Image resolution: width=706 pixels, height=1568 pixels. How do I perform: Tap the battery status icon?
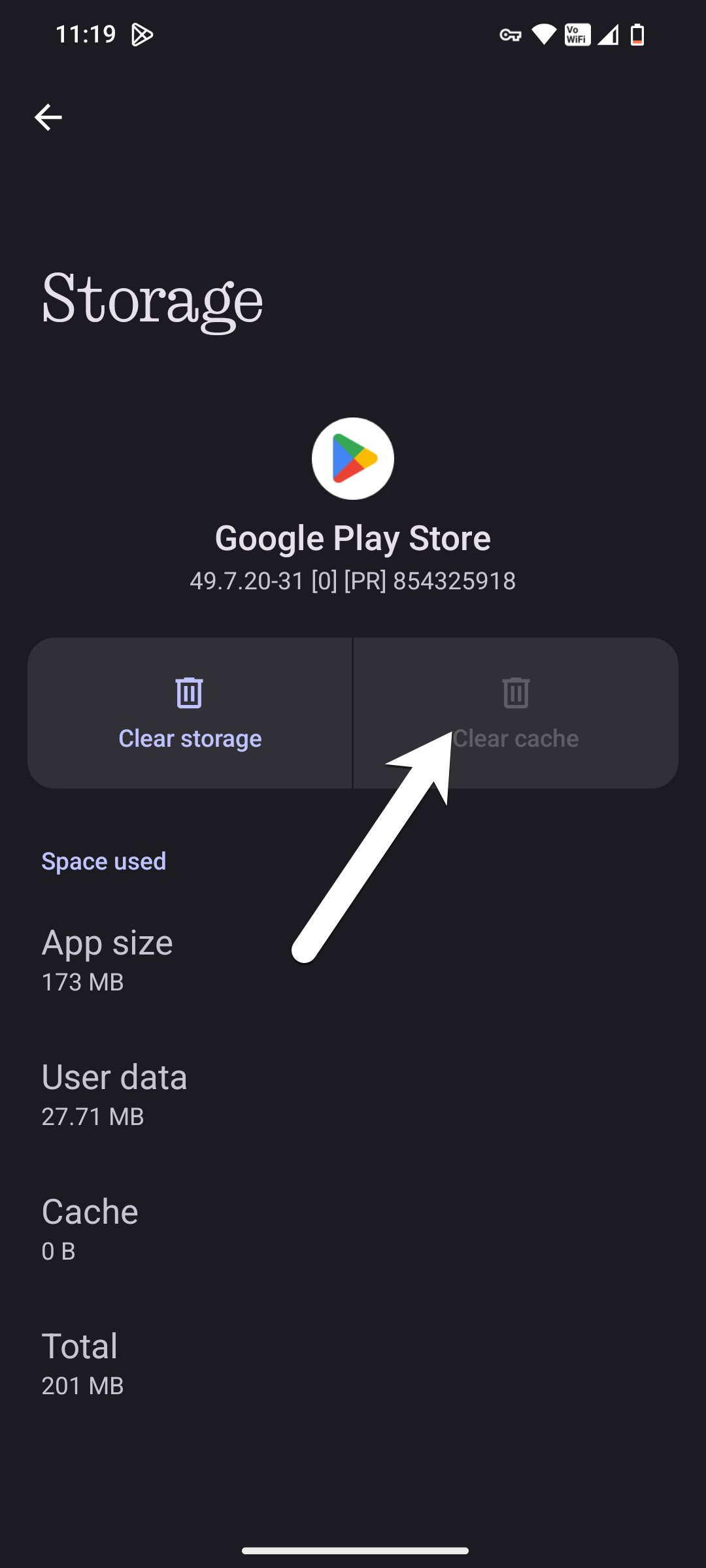[x=637, y=35]
